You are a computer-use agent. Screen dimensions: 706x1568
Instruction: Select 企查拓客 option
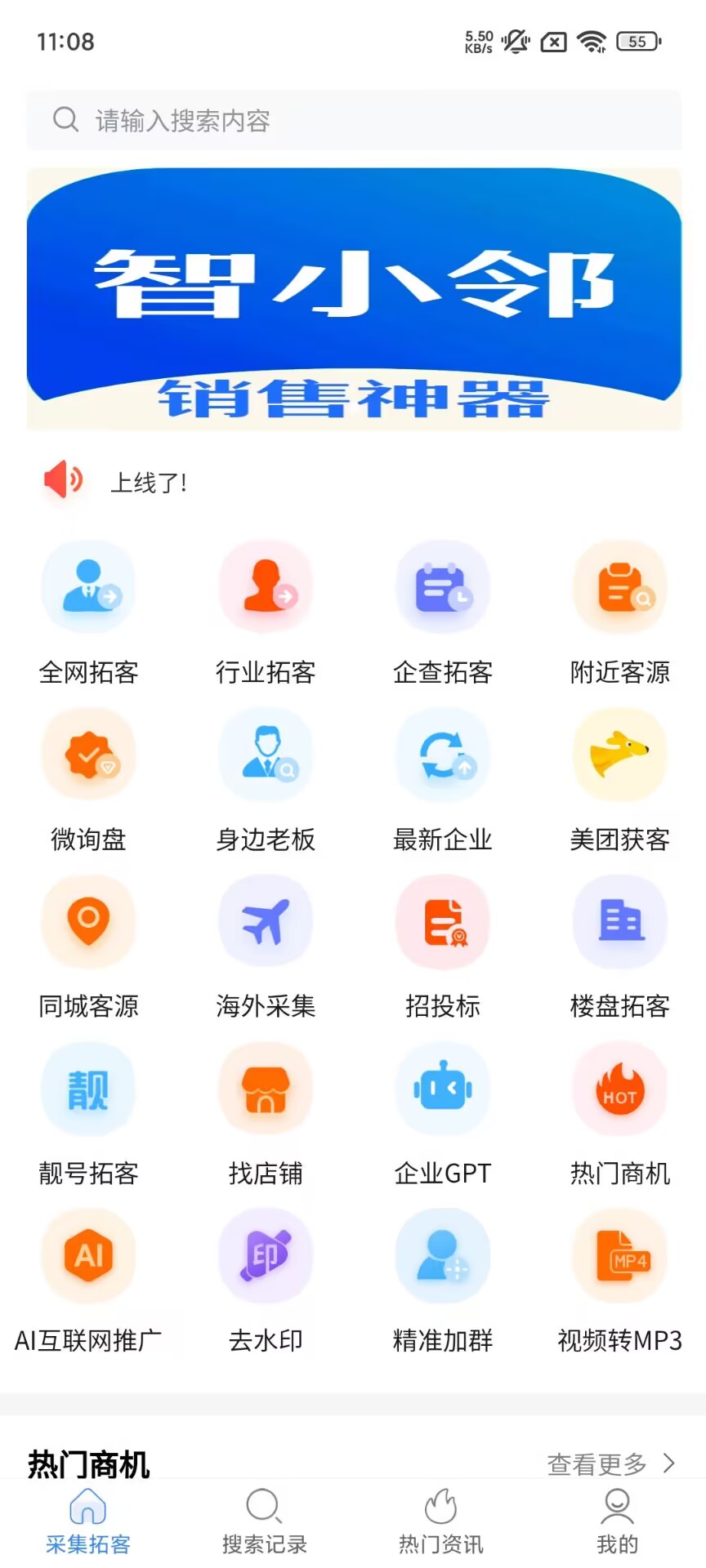pyautogui.click(x=443, y=589)
